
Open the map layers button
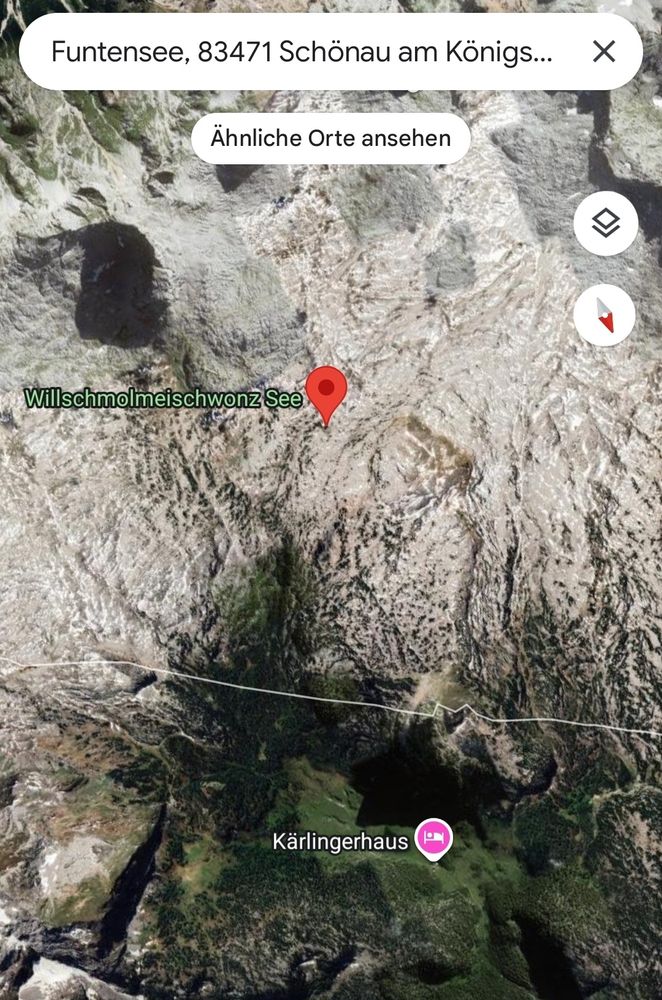click(605, 223)
